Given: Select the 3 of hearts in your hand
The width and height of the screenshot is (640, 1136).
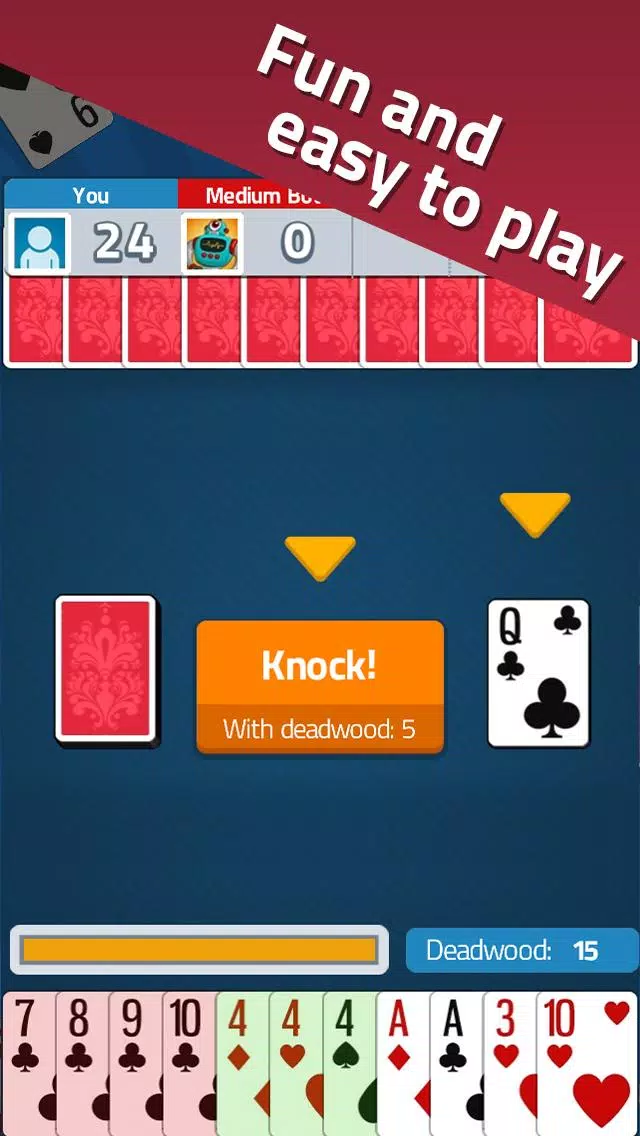Looking at the screenshot, I should [510, 1064].
